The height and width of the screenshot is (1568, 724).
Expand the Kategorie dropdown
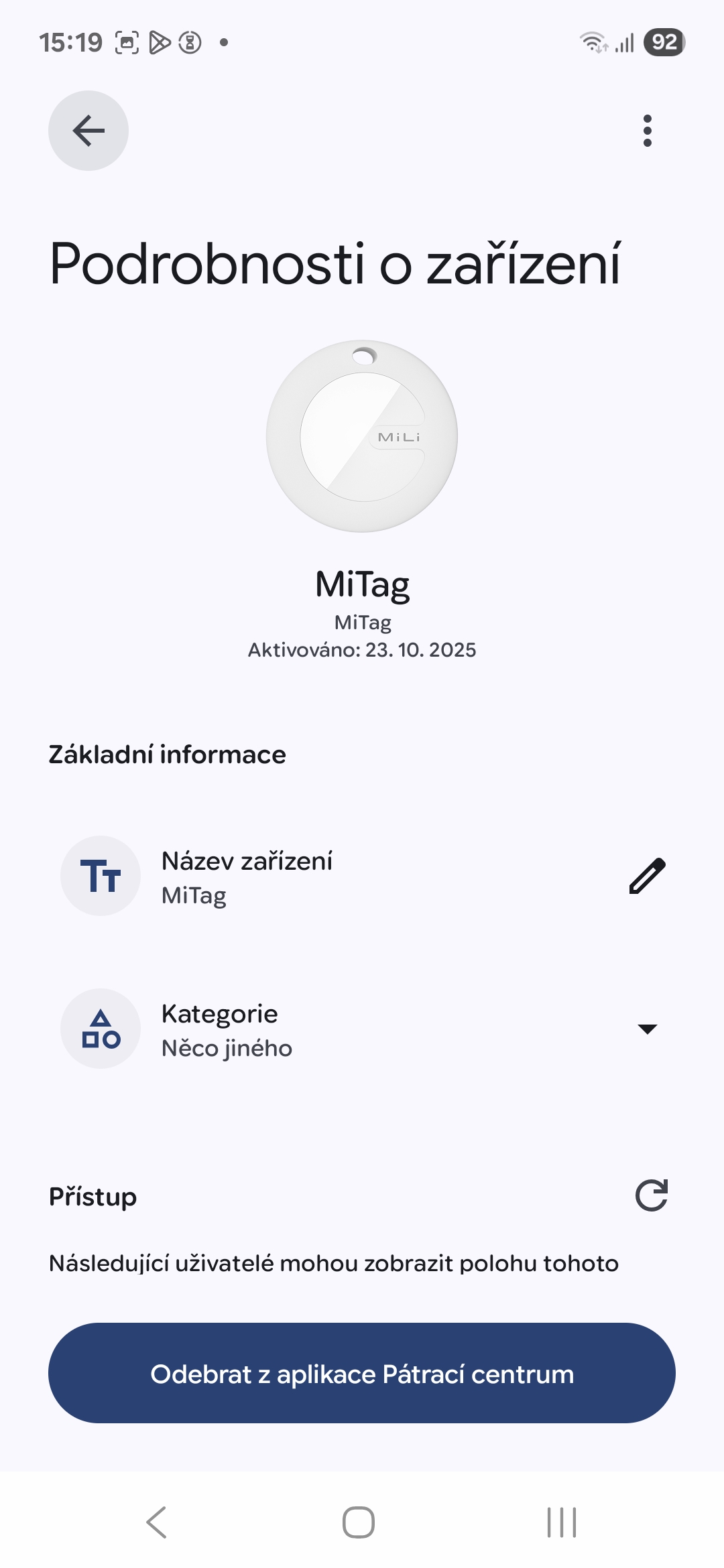[647, 1029]
